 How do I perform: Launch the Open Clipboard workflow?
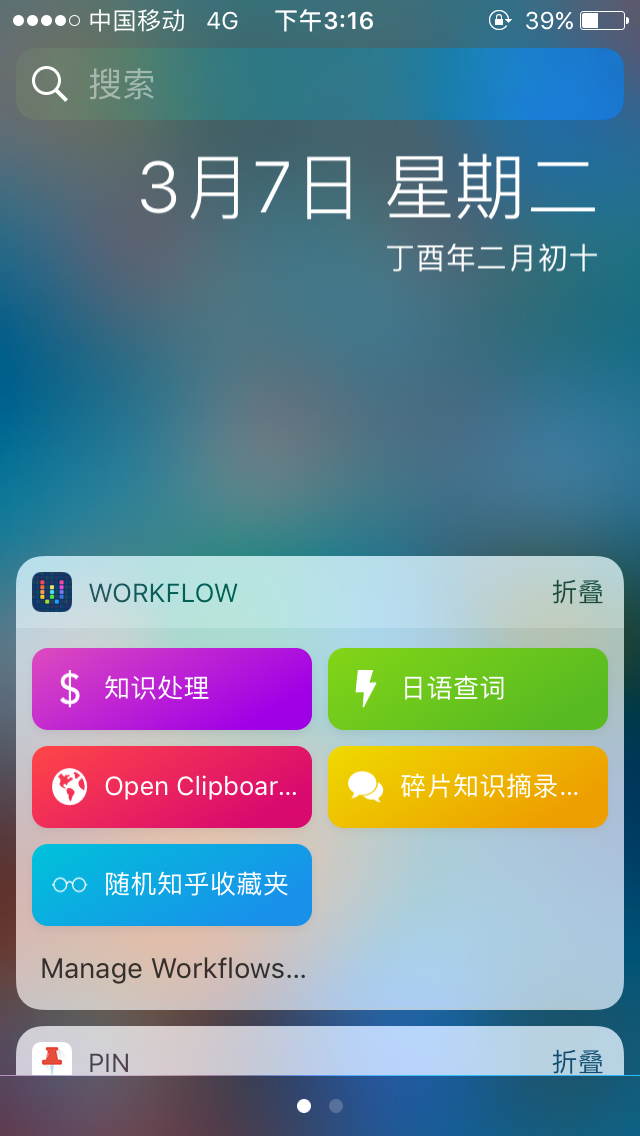point(172,787)
